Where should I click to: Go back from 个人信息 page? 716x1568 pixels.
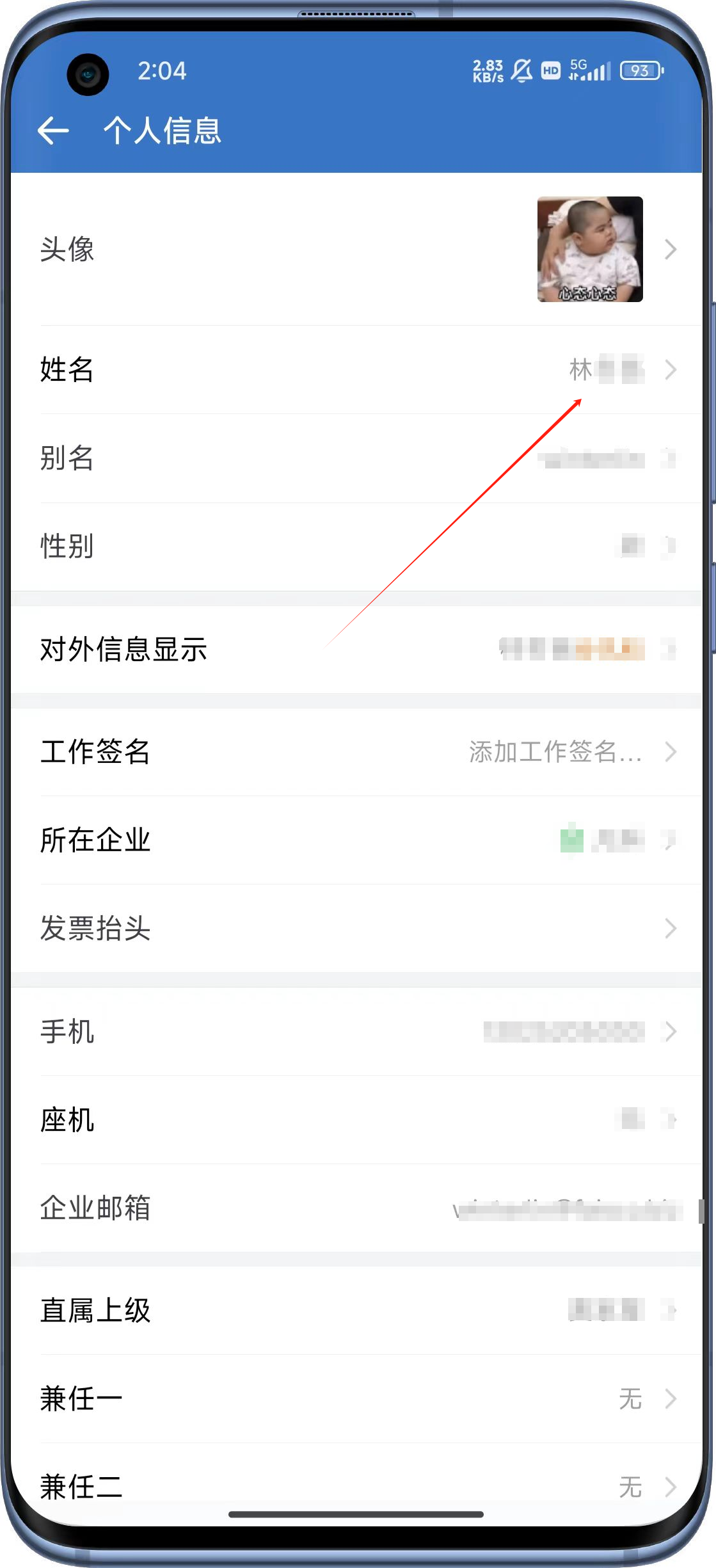[53, 131]
